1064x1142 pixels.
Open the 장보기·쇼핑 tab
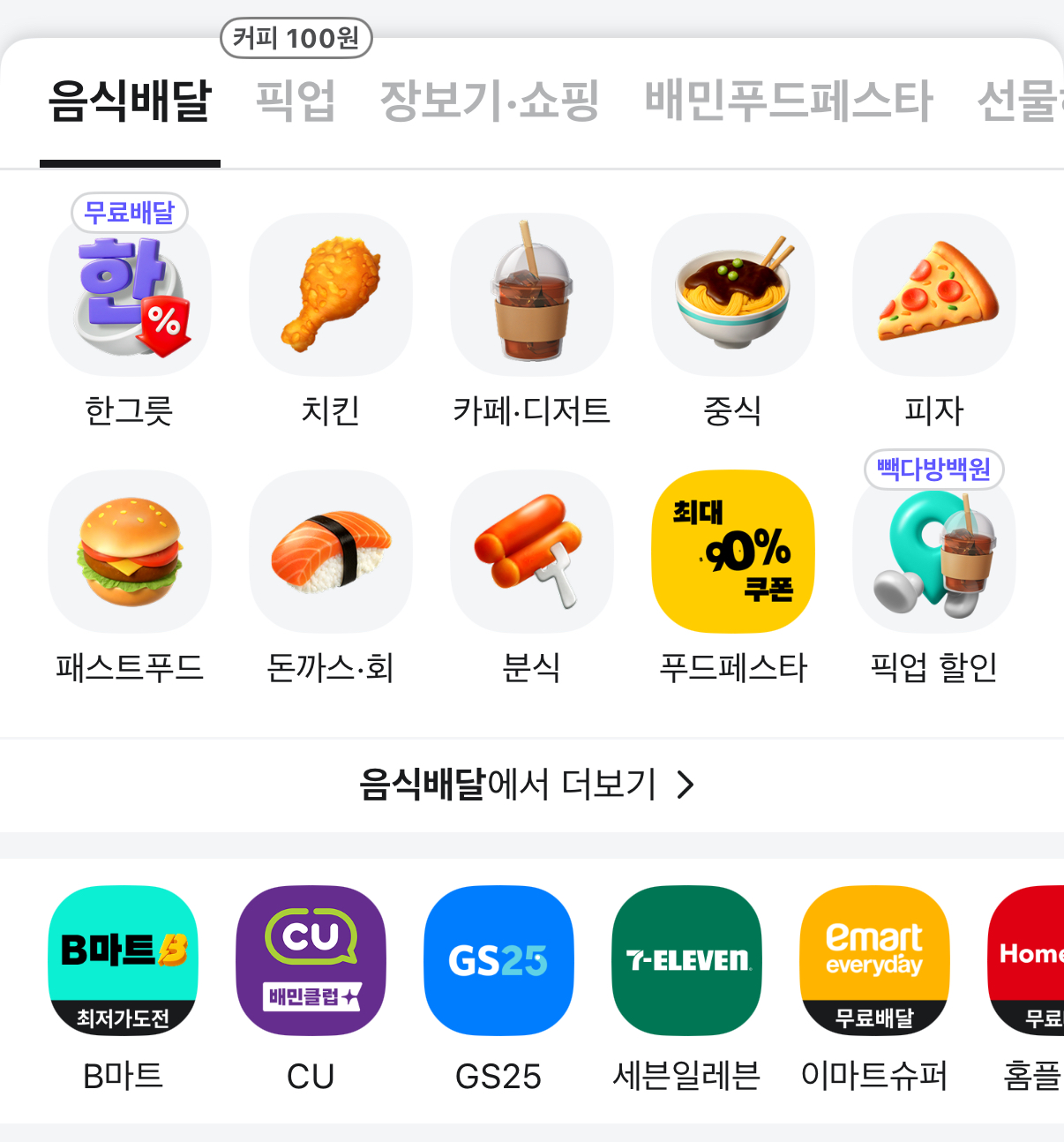coord(490,101)
